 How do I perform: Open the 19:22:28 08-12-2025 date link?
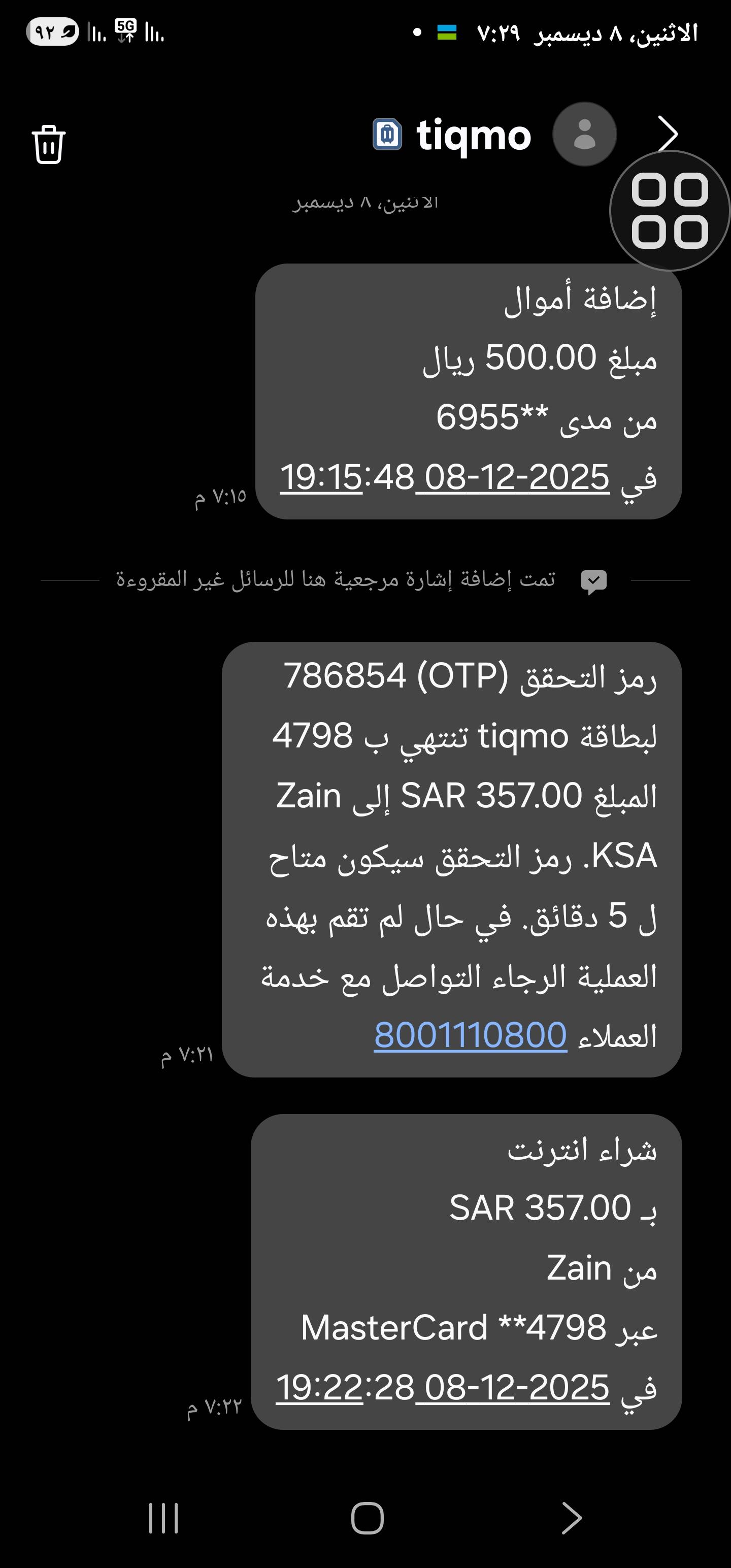[443, 1387]
